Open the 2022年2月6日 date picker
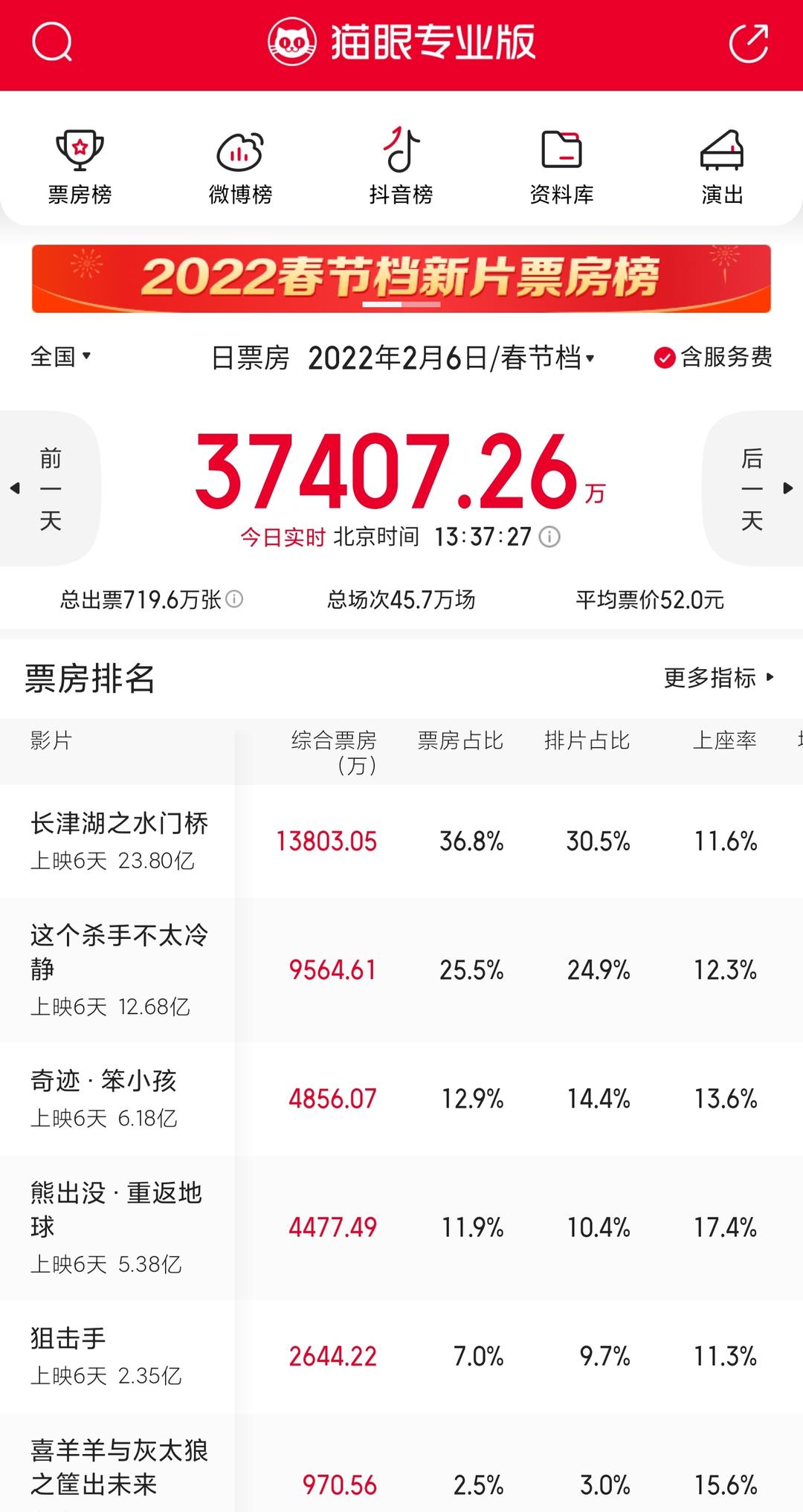This screenshot has width=803, height=1512. [451, 358]
